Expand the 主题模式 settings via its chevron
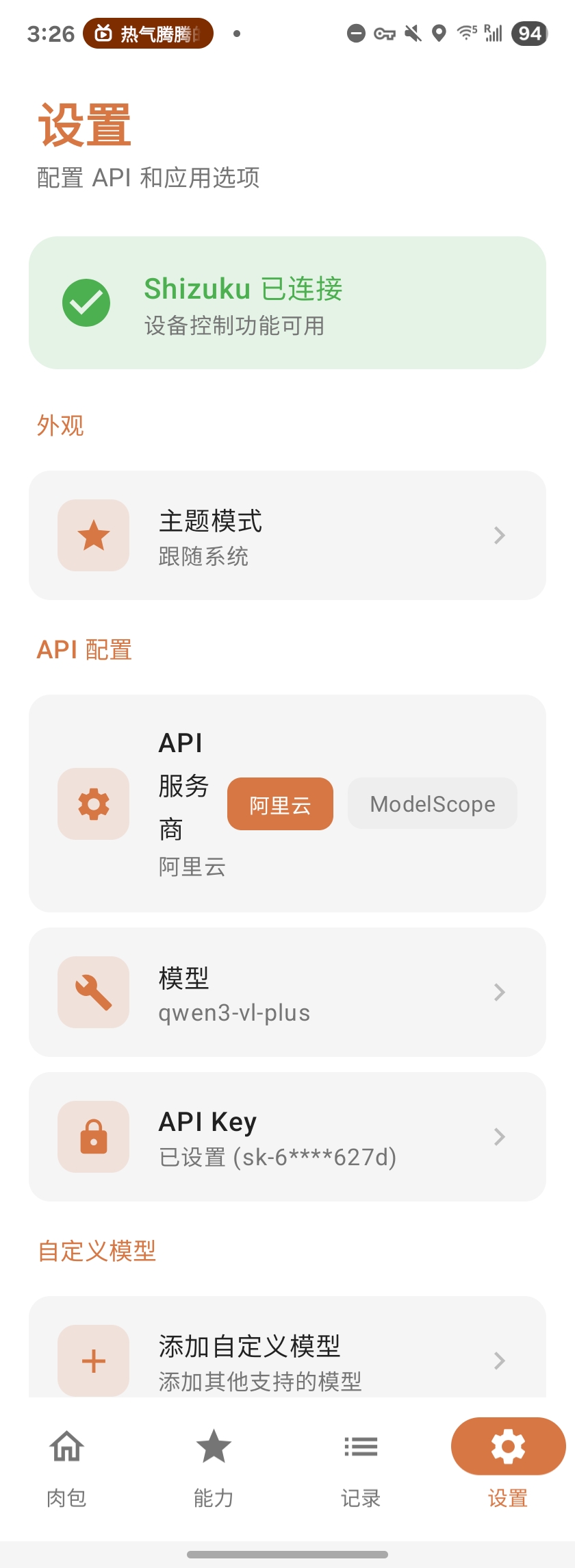 point(498,536)
